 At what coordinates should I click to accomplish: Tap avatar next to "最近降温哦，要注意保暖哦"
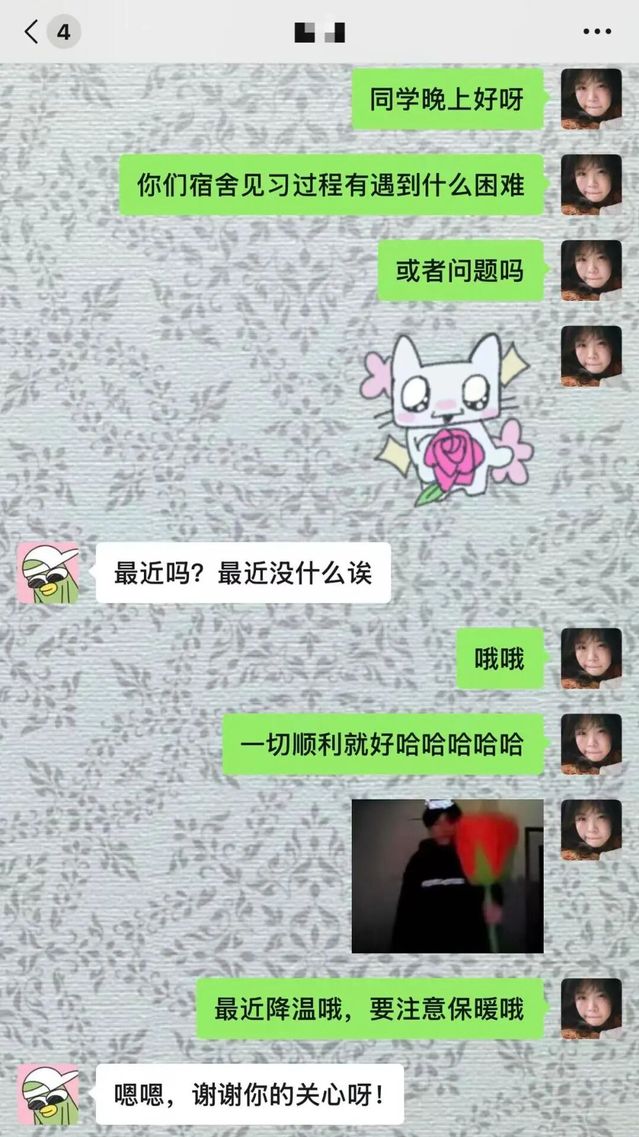point(590,1008)
